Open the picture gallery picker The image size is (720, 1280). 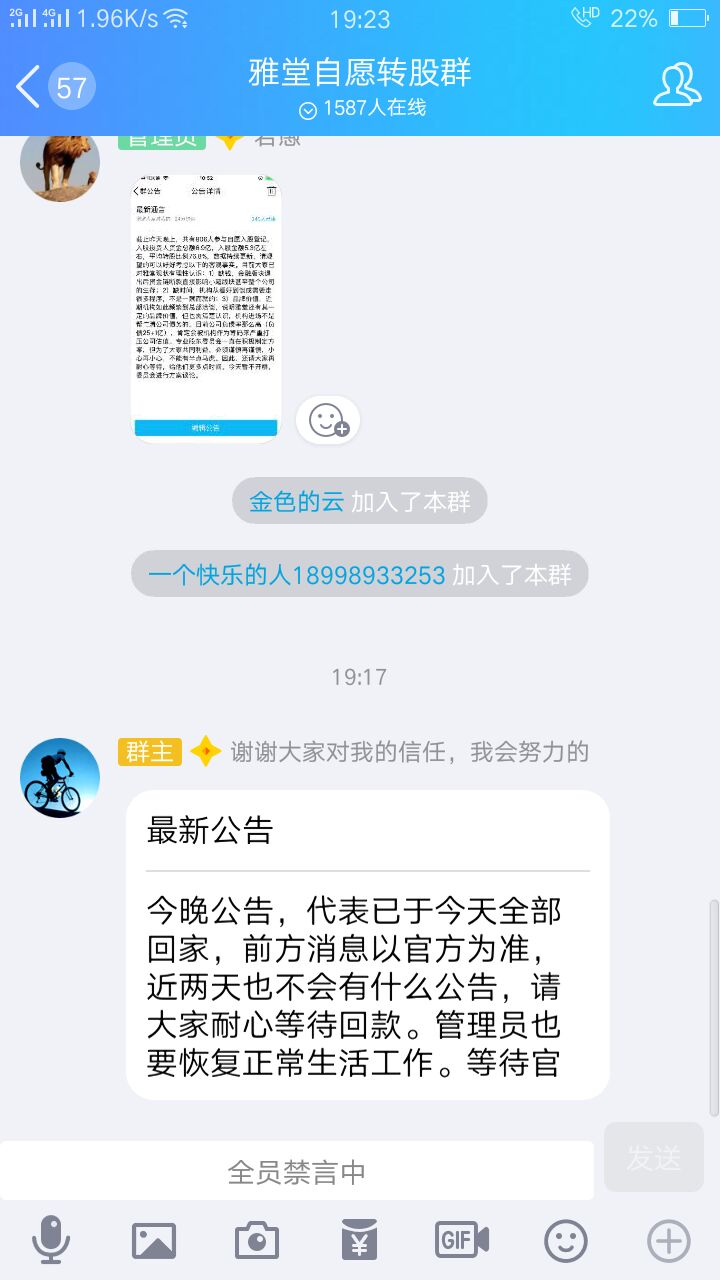click(154, 1241)
